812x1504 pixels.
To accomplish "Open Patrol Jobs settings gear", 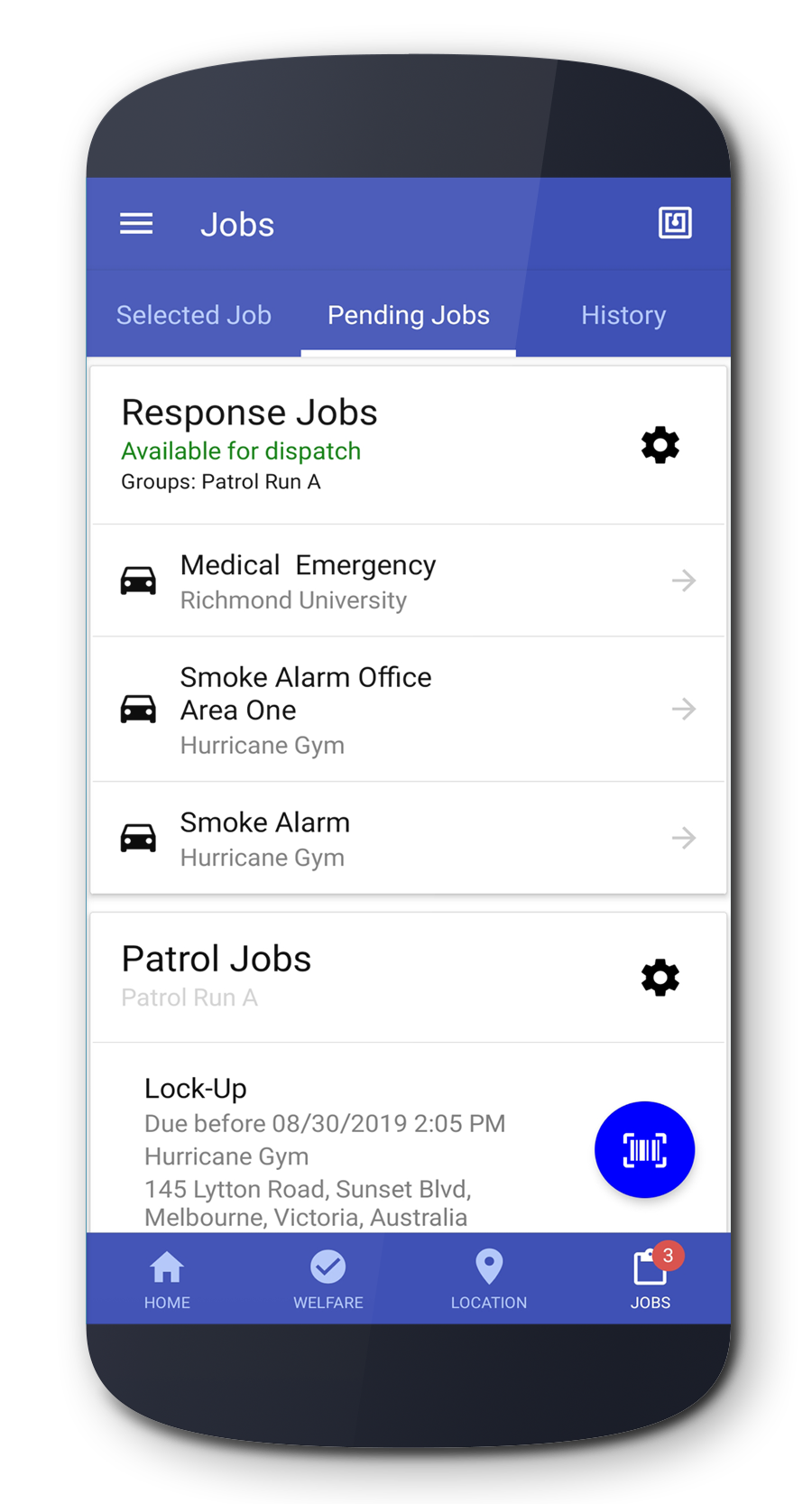I will pyautogui.click(x=660, y=978).
